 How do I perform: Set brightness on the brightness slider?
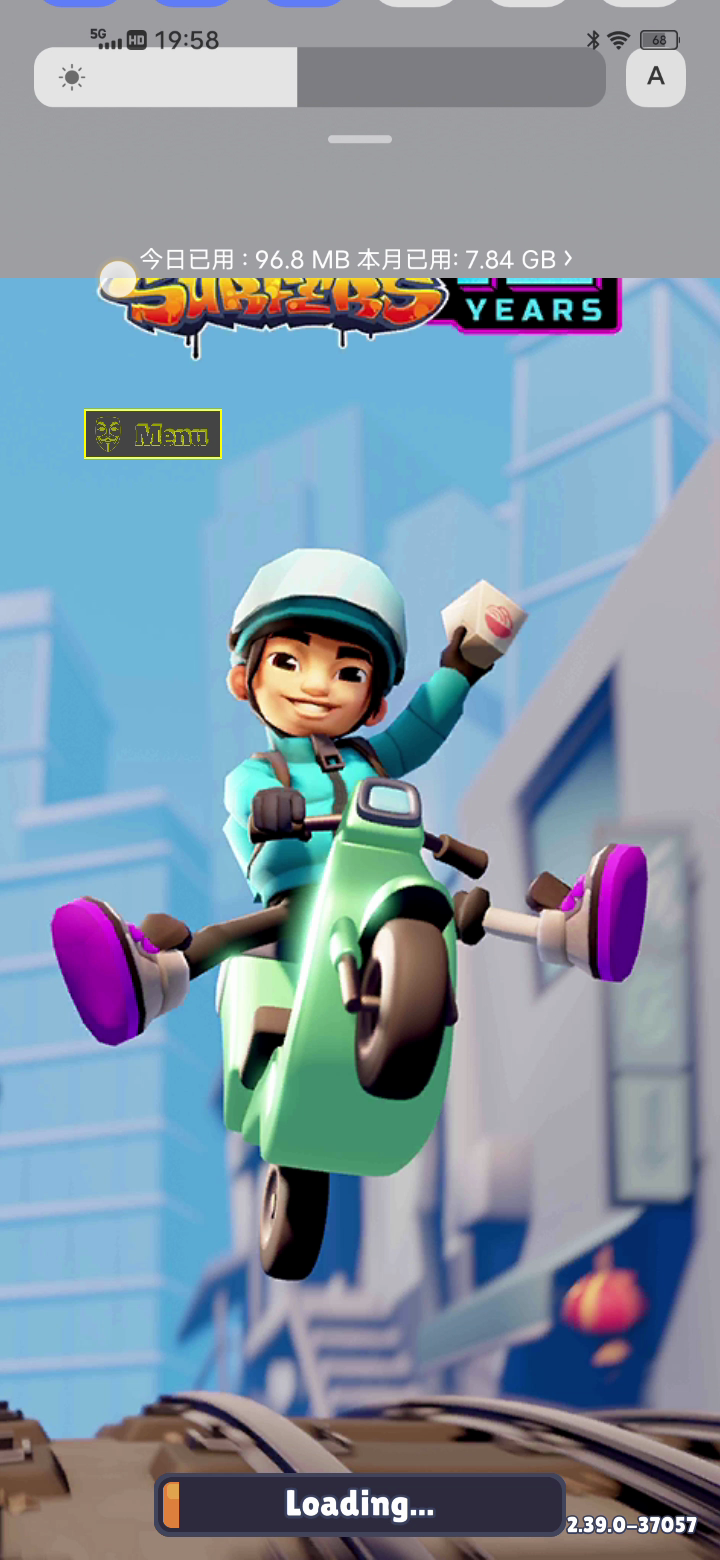(320, 77)
